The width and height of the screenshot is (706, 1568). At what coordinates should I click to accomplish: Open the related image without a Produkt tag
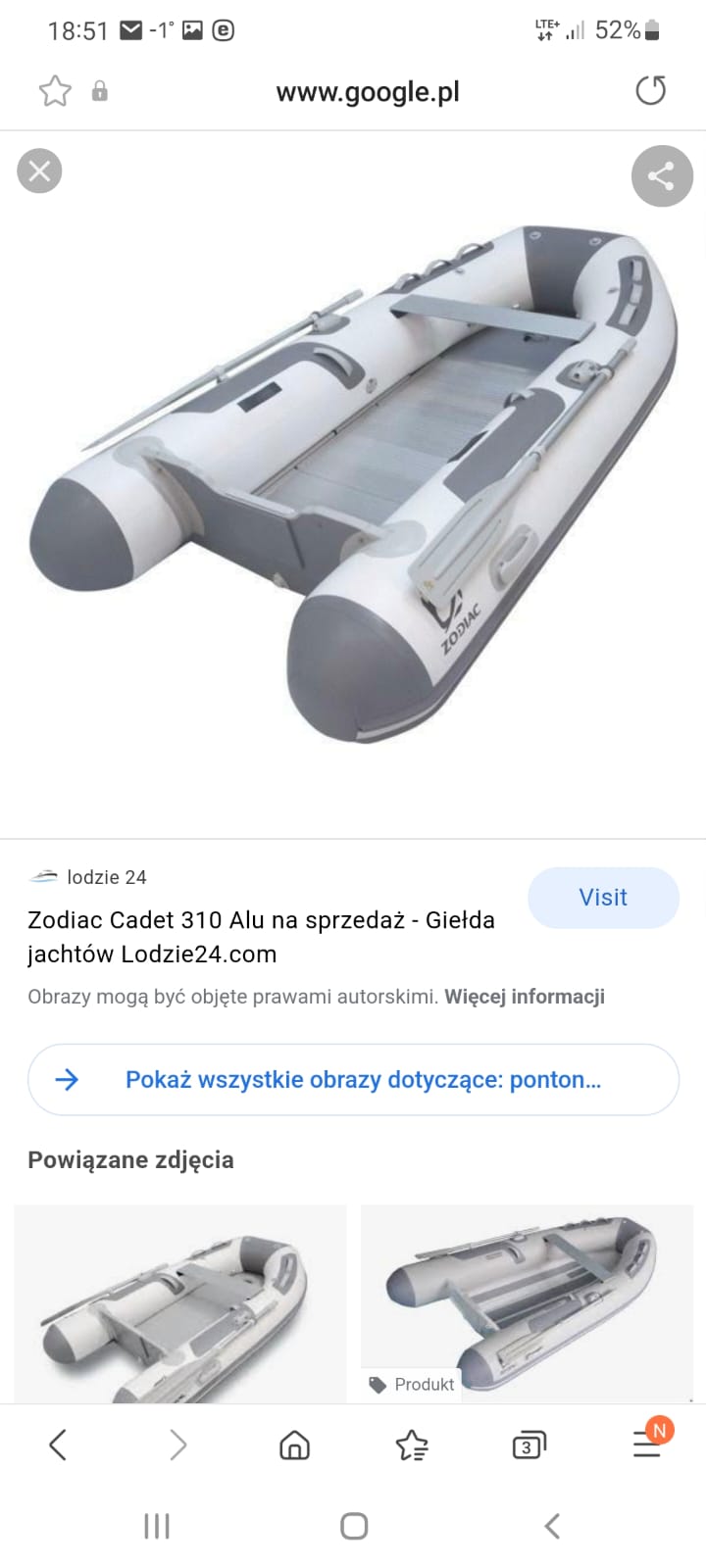[180, 1304]
